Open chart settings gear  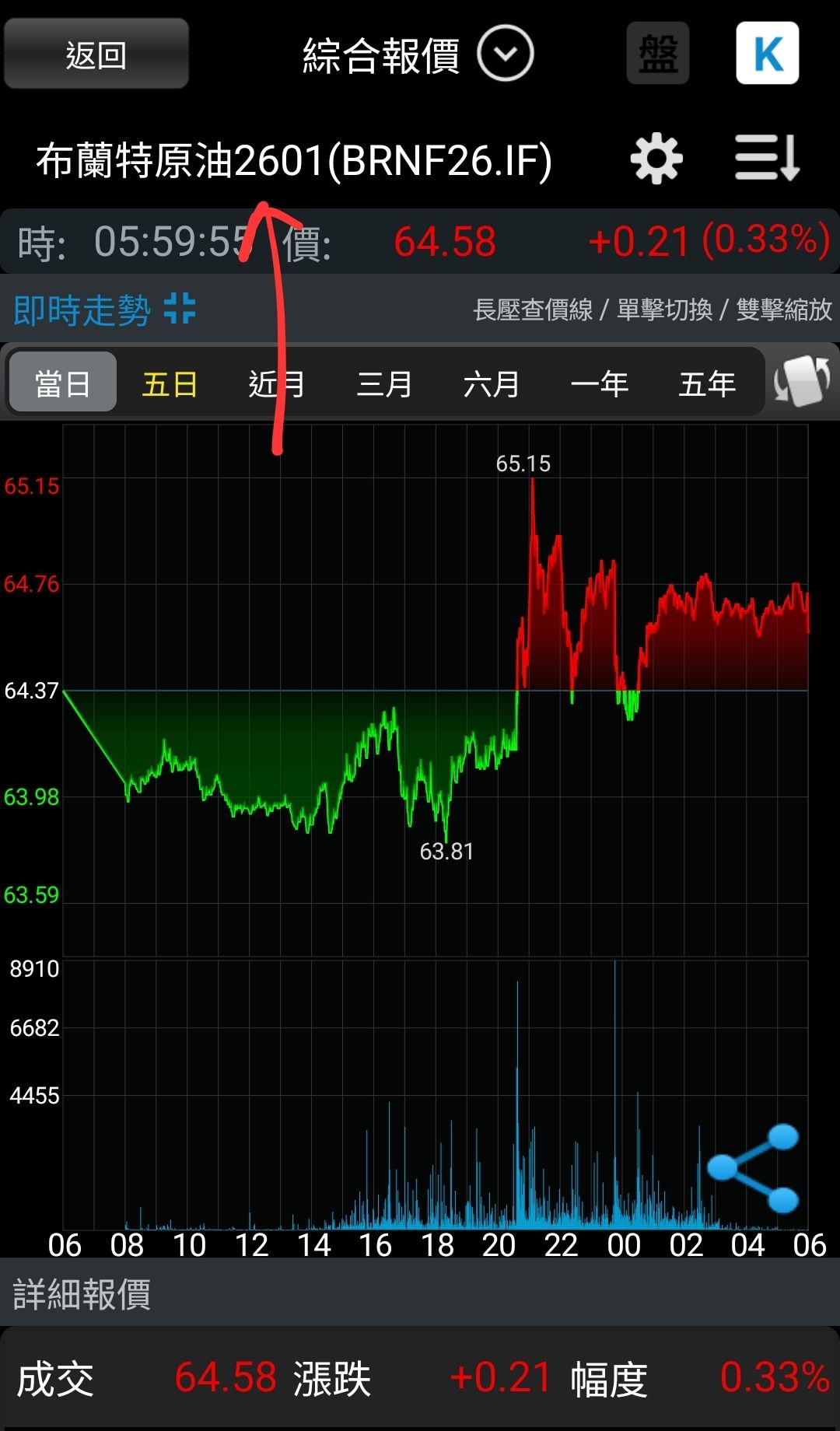656,159
